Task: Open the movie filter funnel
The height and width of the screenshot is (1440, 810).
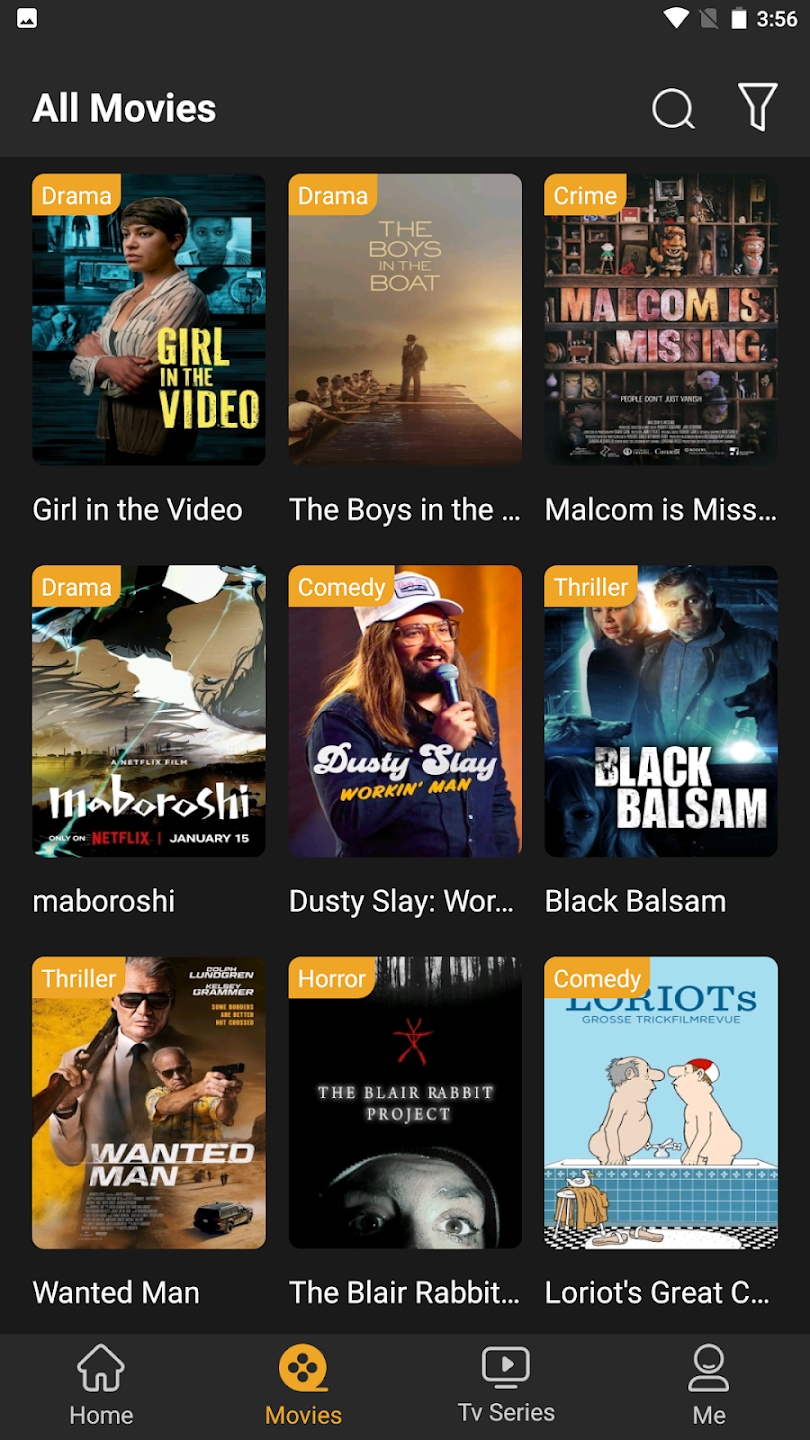Action: click(757, 107)
